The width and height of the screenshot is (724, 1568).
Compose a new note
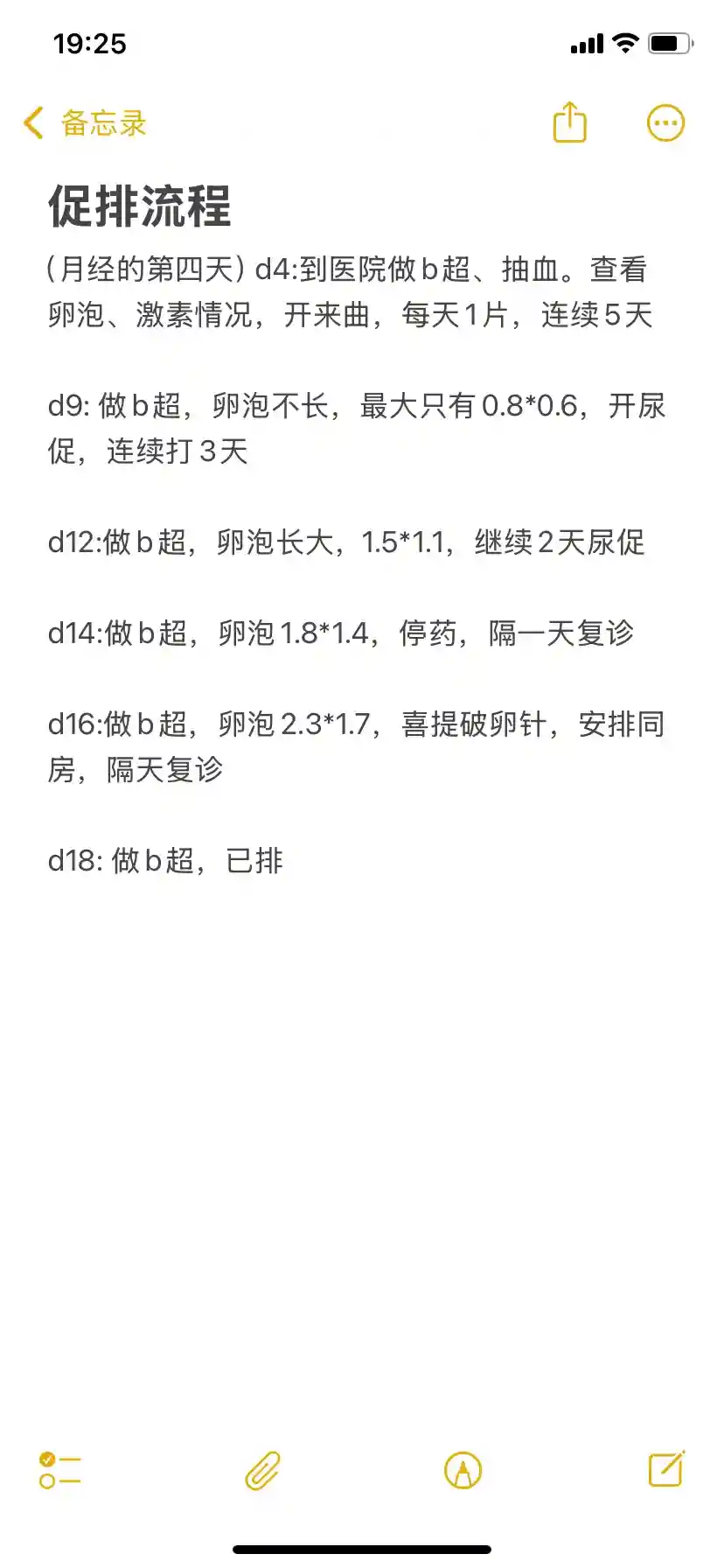666,1469
